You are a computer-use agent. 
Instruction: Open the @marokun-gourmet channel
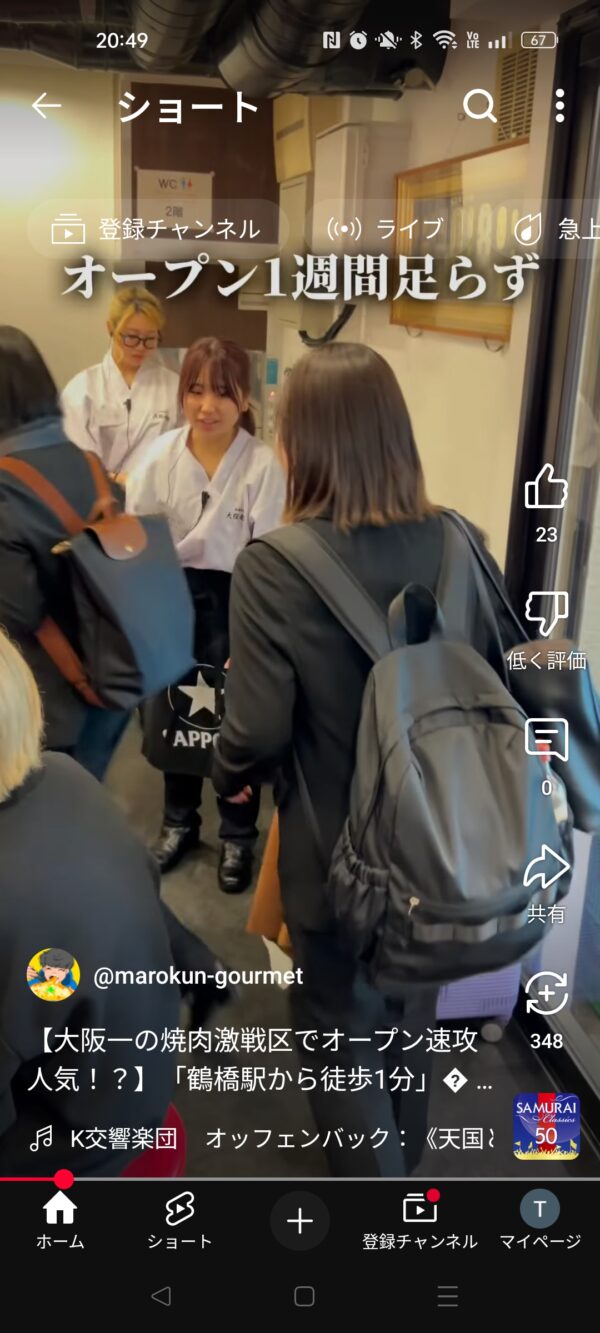click(x=197, y=976)
